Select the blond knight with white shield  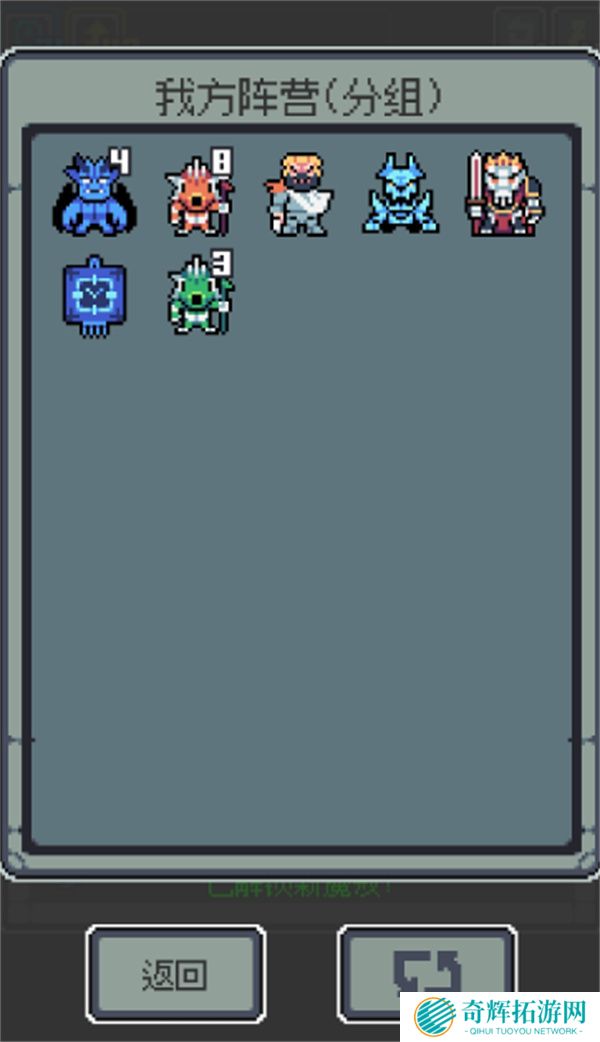pyautogui.click(x=299, y=195)
